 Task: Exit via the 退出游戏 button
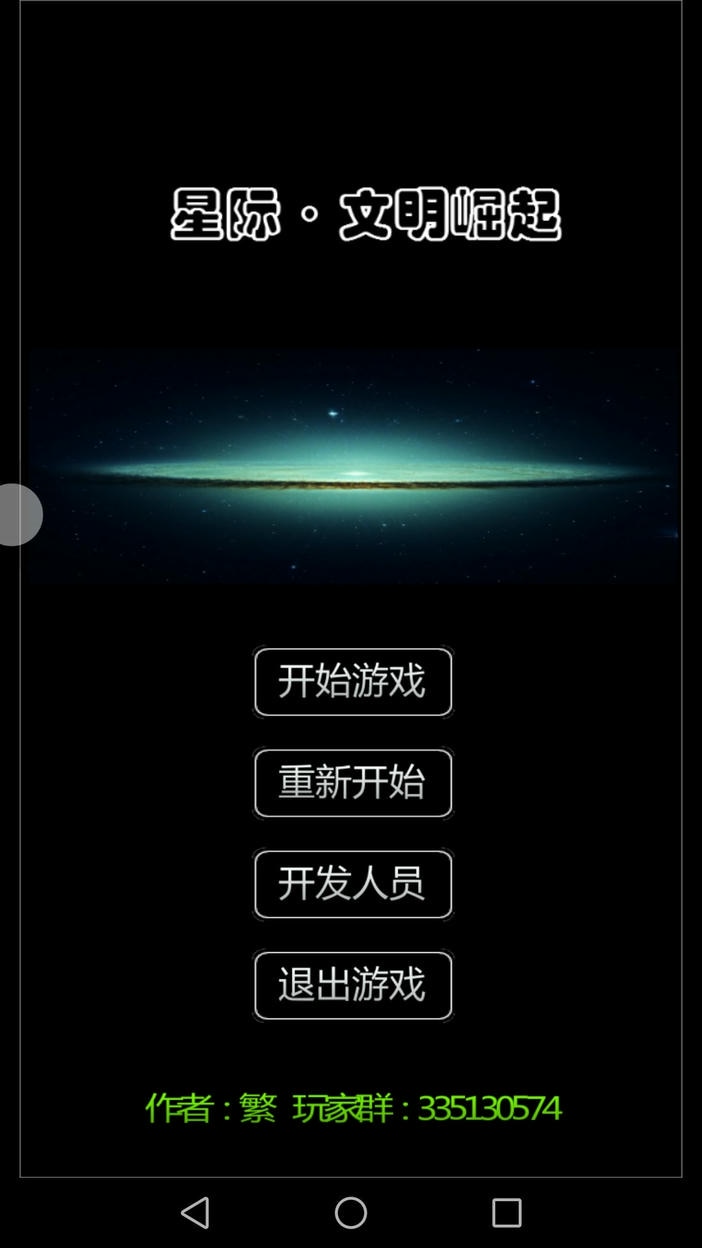(352, 985)
